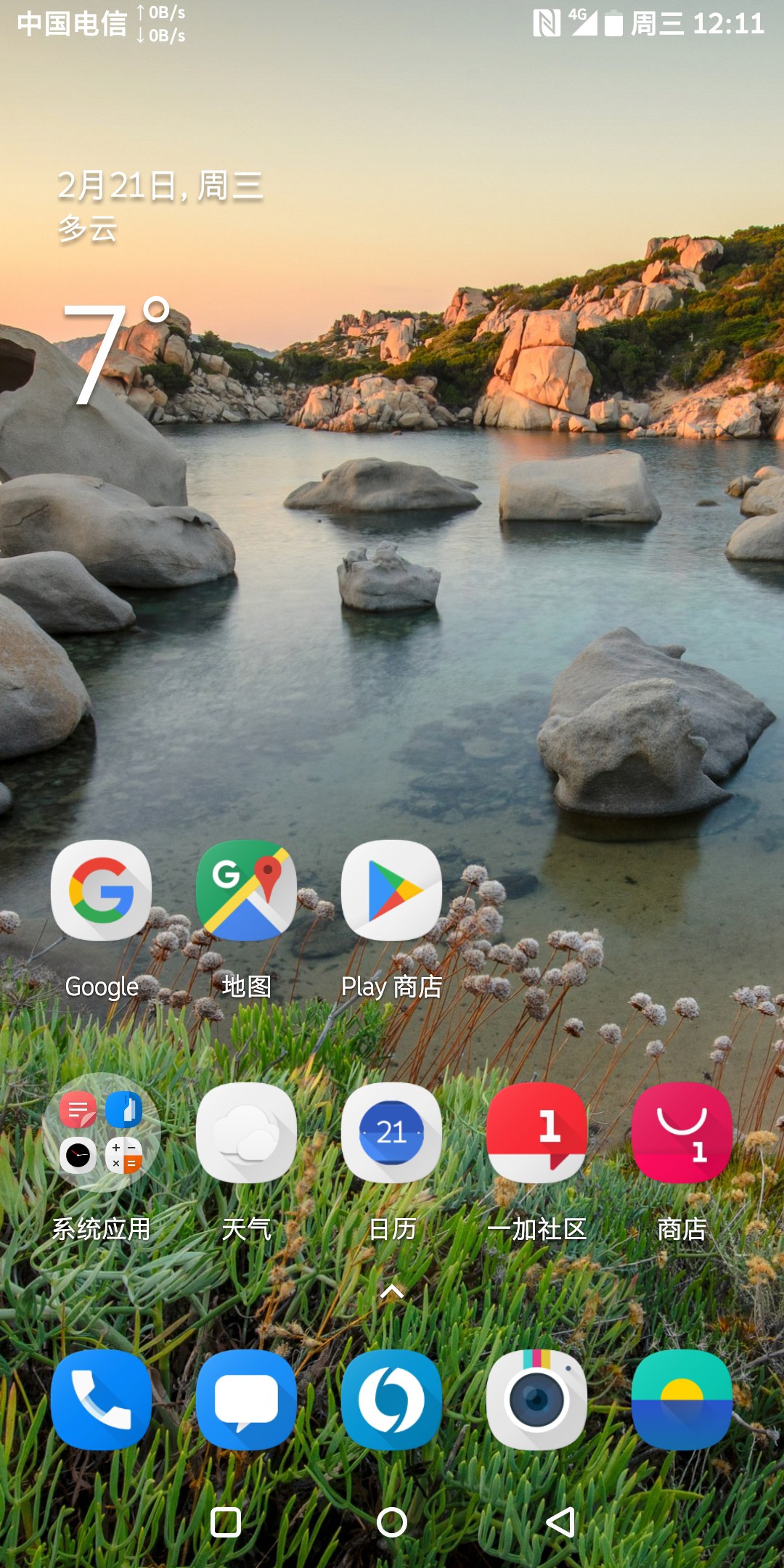The width and height of the screenshot is (784, 1568).
Task: Open the phone dialer in the dock
Action: (x=101, y=1400)
